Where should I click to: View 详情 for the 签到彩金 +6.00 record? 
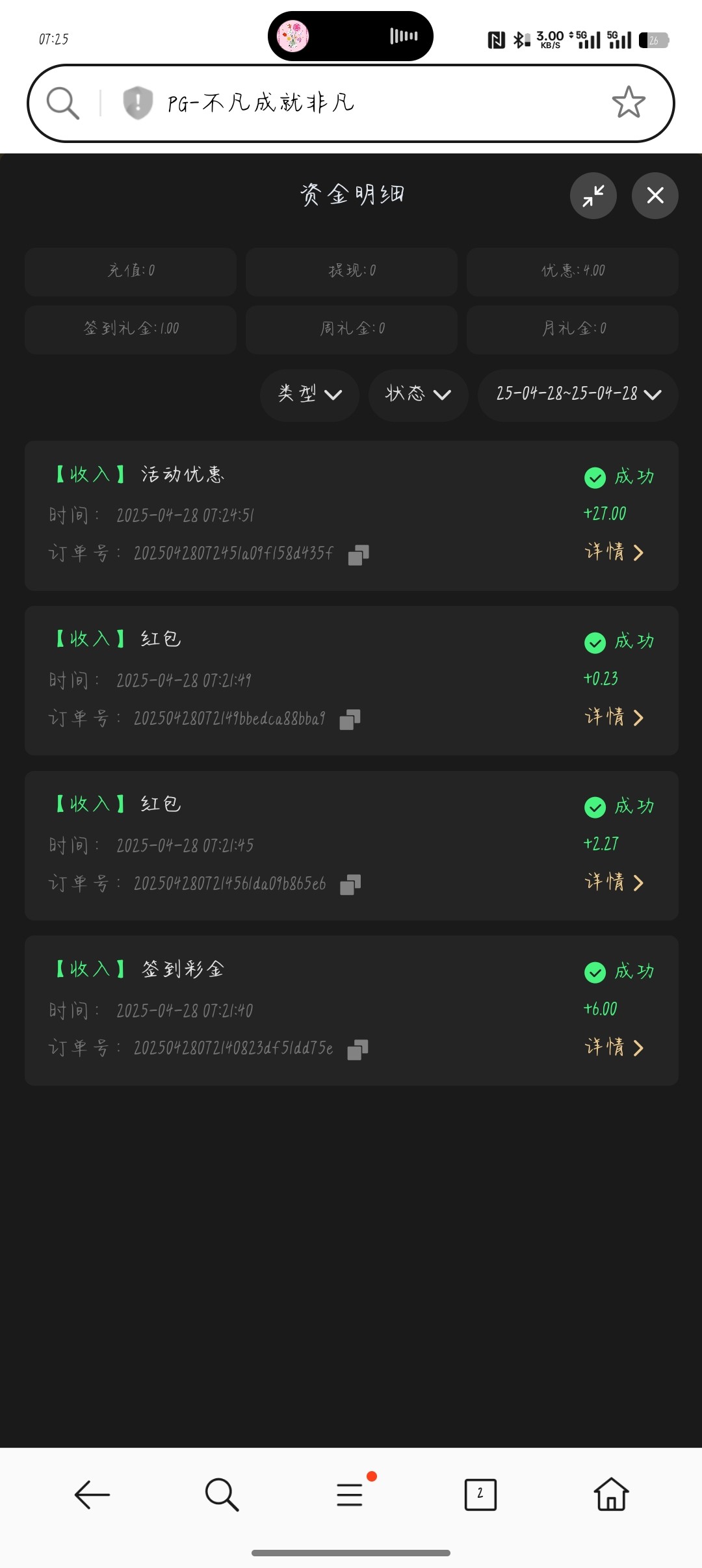pyautogui.click(x=614, y=1047)
